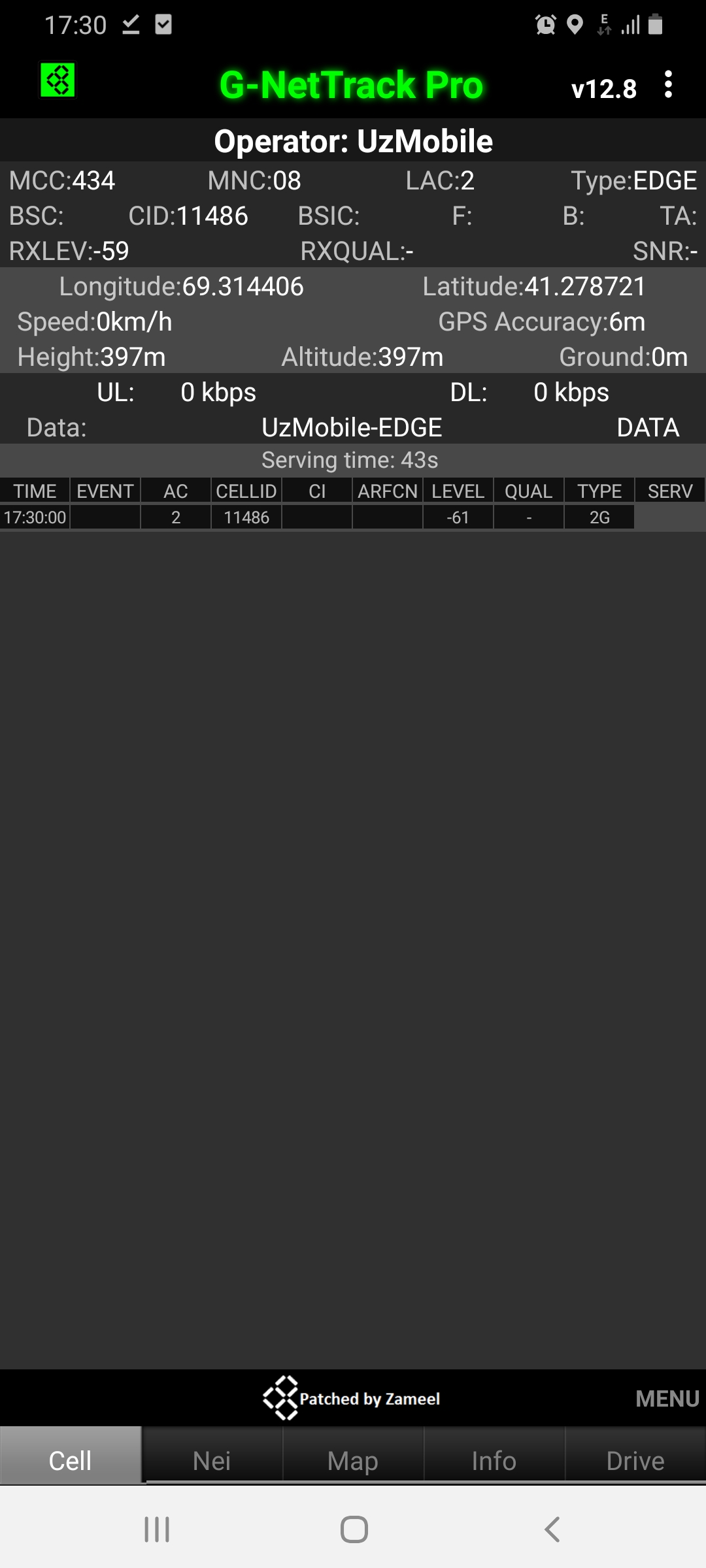Switch to the Nei tab
This screenshot has width=706, height=1568.
212,1460
